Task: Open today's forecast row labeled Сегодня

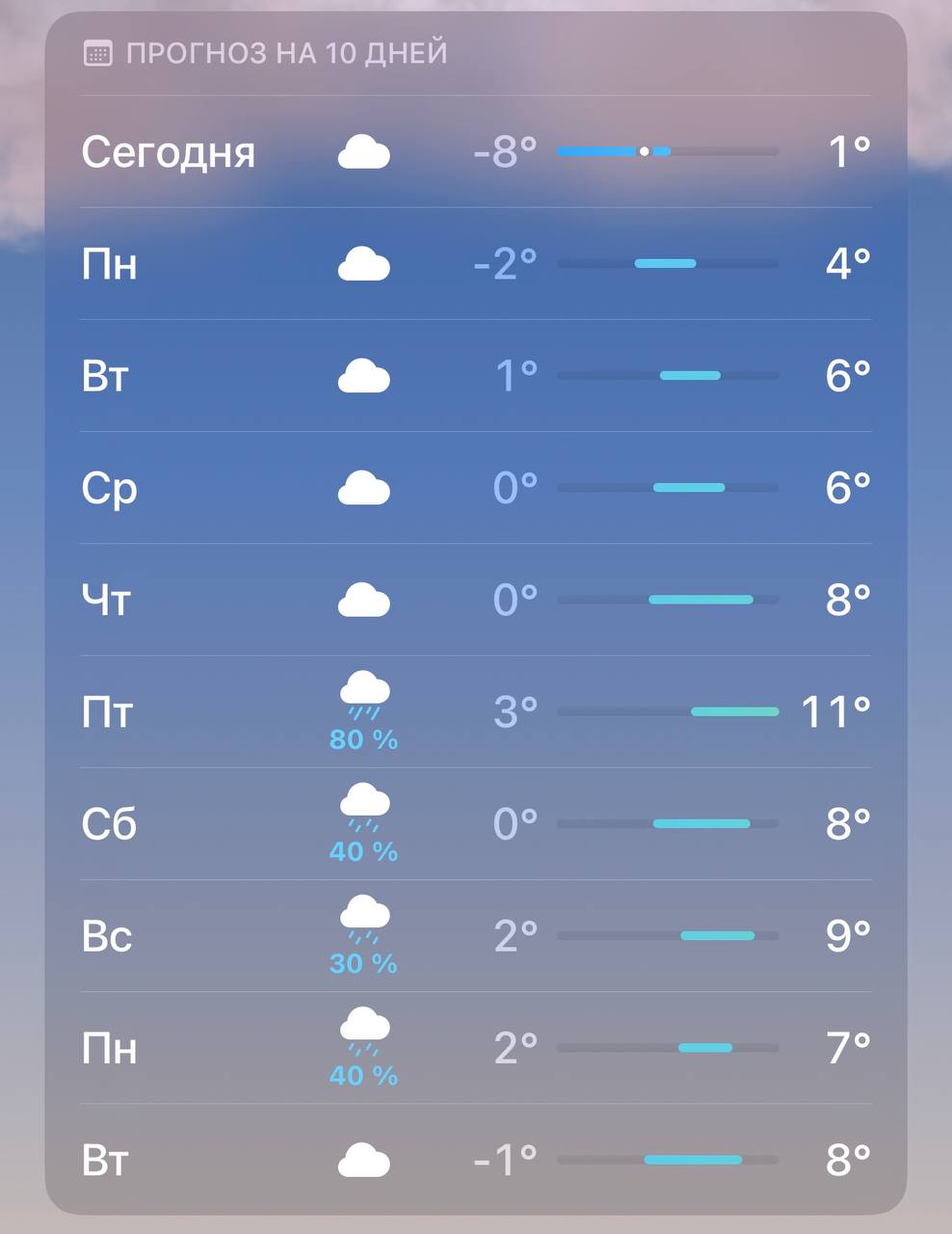Action: click(475, 151)
